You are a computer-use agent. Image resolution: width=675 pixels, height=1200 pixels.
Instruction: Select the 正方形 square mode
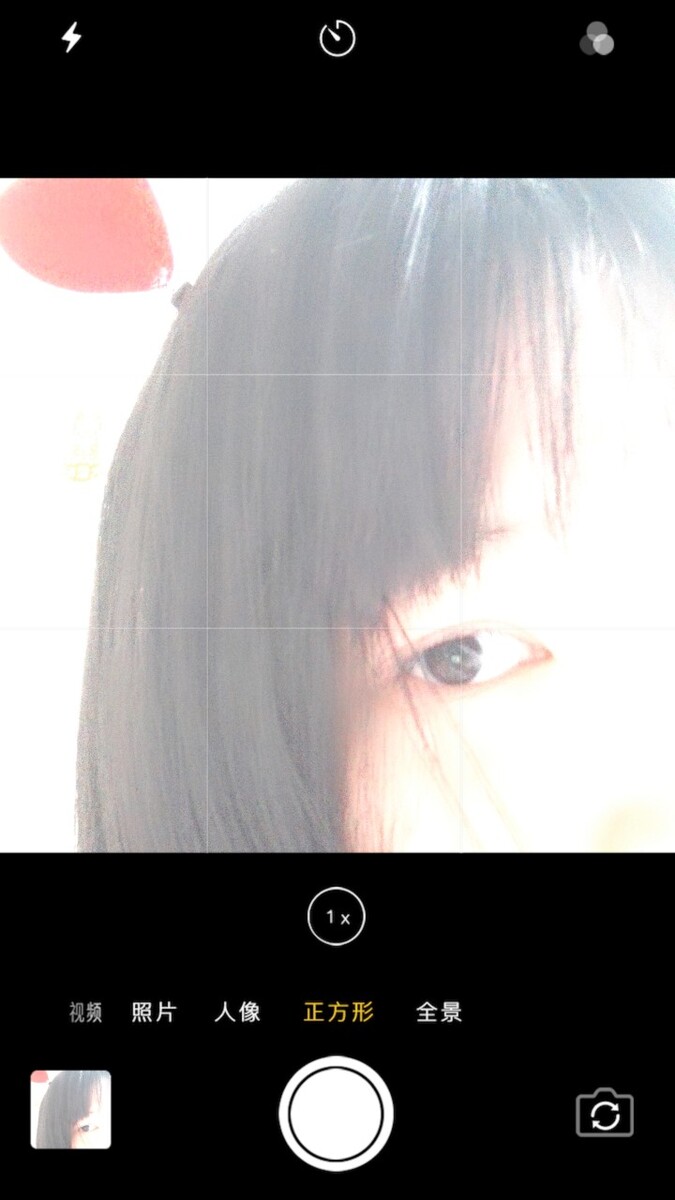[338, 1012]
